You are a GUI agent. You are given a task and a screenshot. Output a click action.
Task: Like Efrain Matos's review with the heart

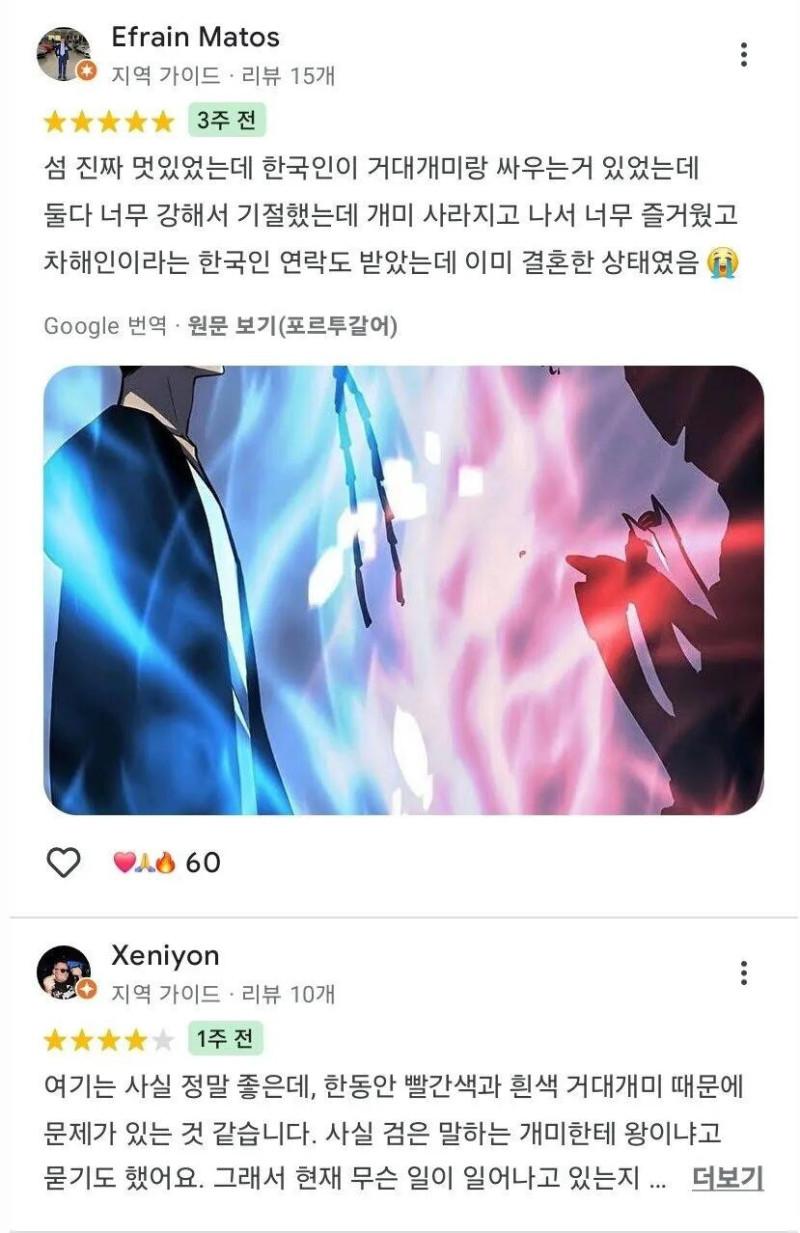(64, 862)
